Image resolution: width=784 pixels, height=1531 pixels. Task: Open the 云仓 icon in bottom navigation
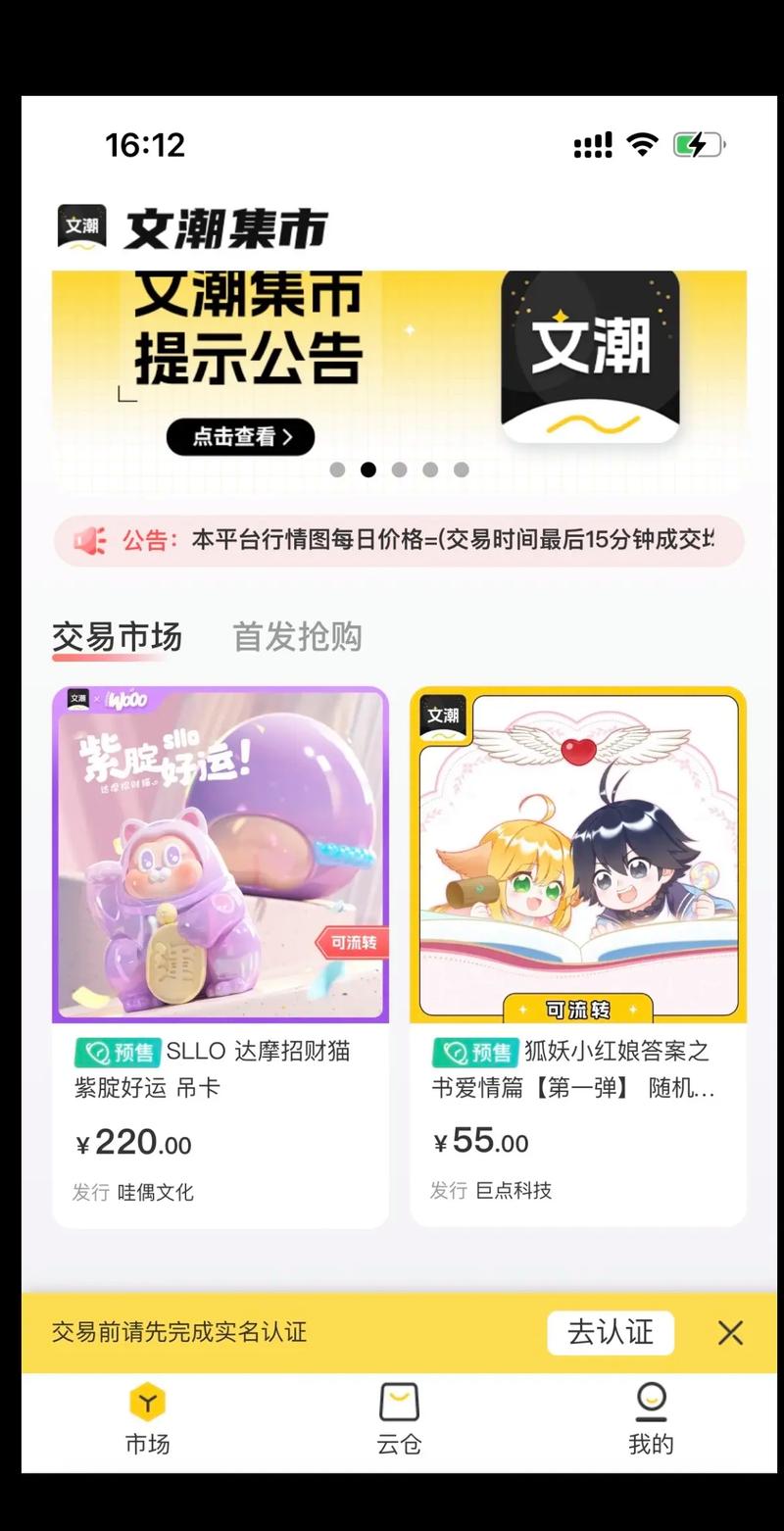[x=397, y=1404]
